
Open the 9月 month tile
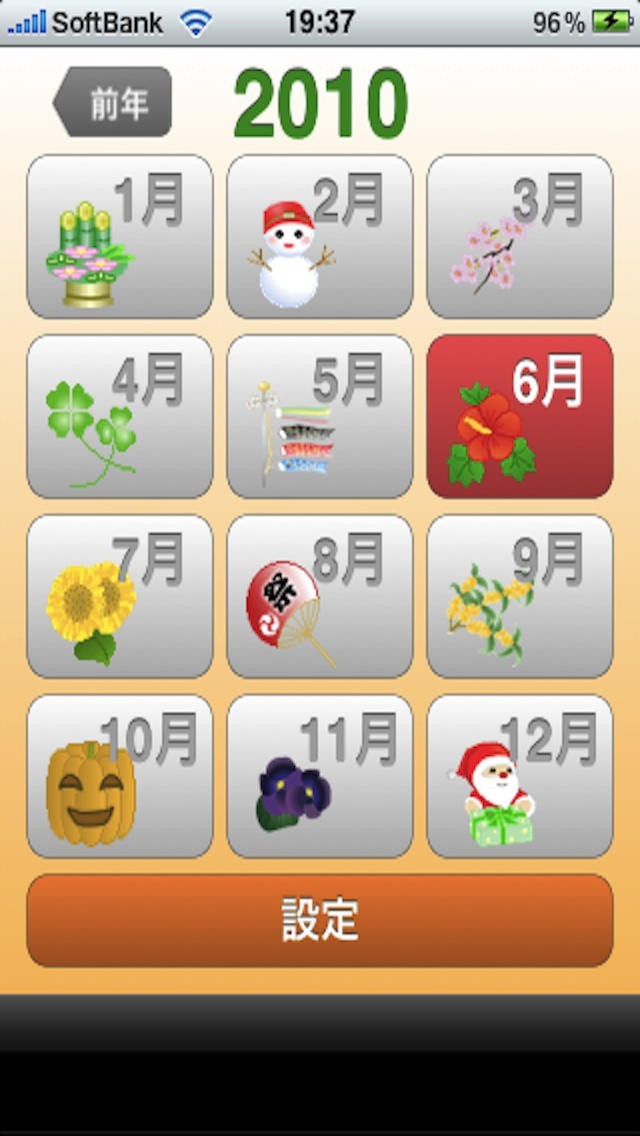point(519,597)
